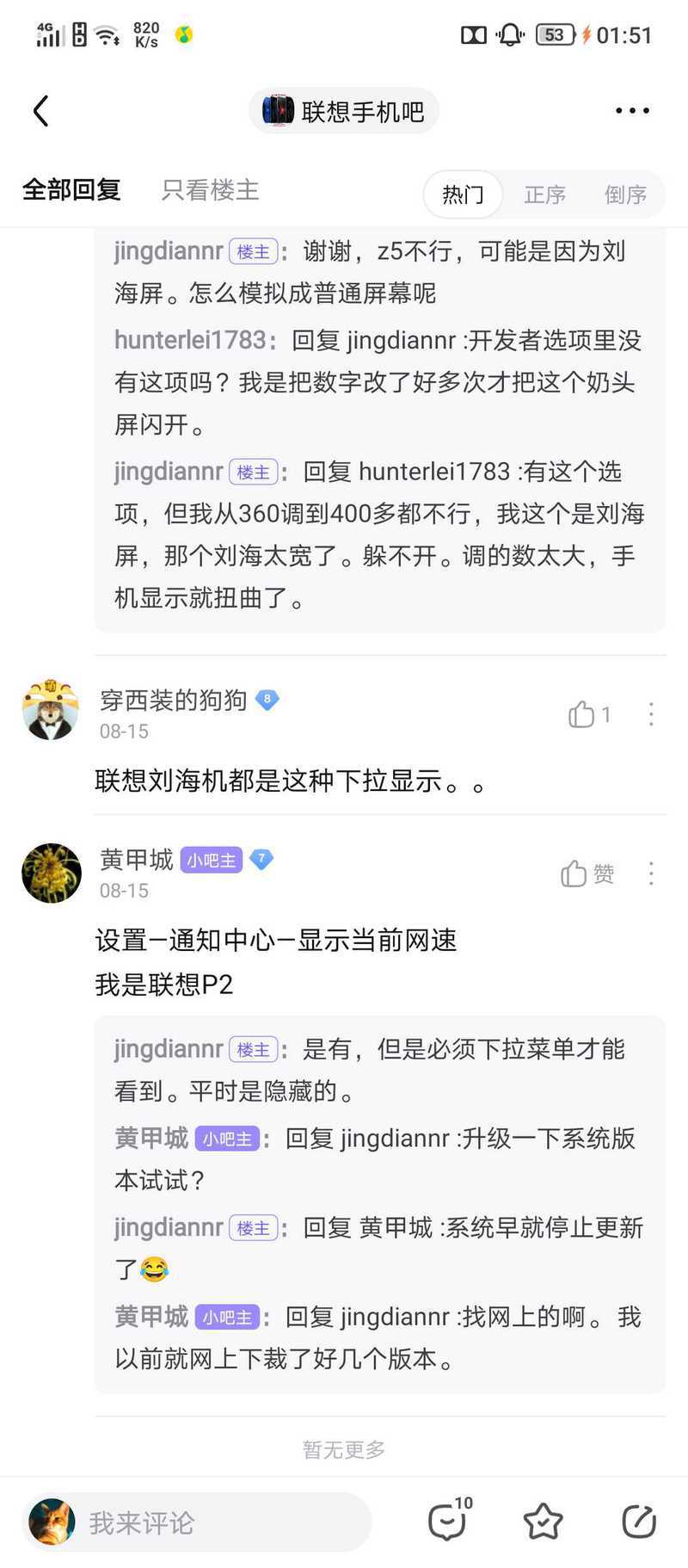This screenshot has width=688, height=1568.
Task: View 黄甲城's profile avatar
Action: pos(52,873)
